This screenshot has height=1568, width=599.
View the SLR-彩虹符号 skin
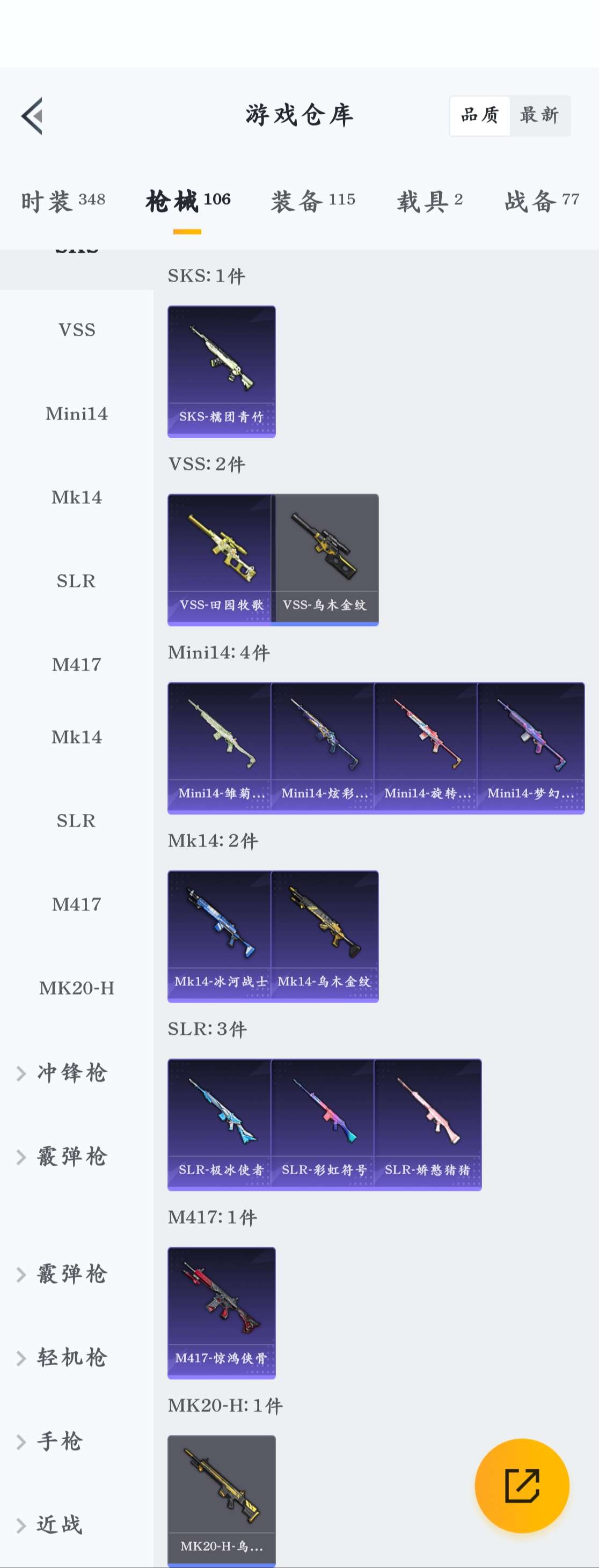323,1124
